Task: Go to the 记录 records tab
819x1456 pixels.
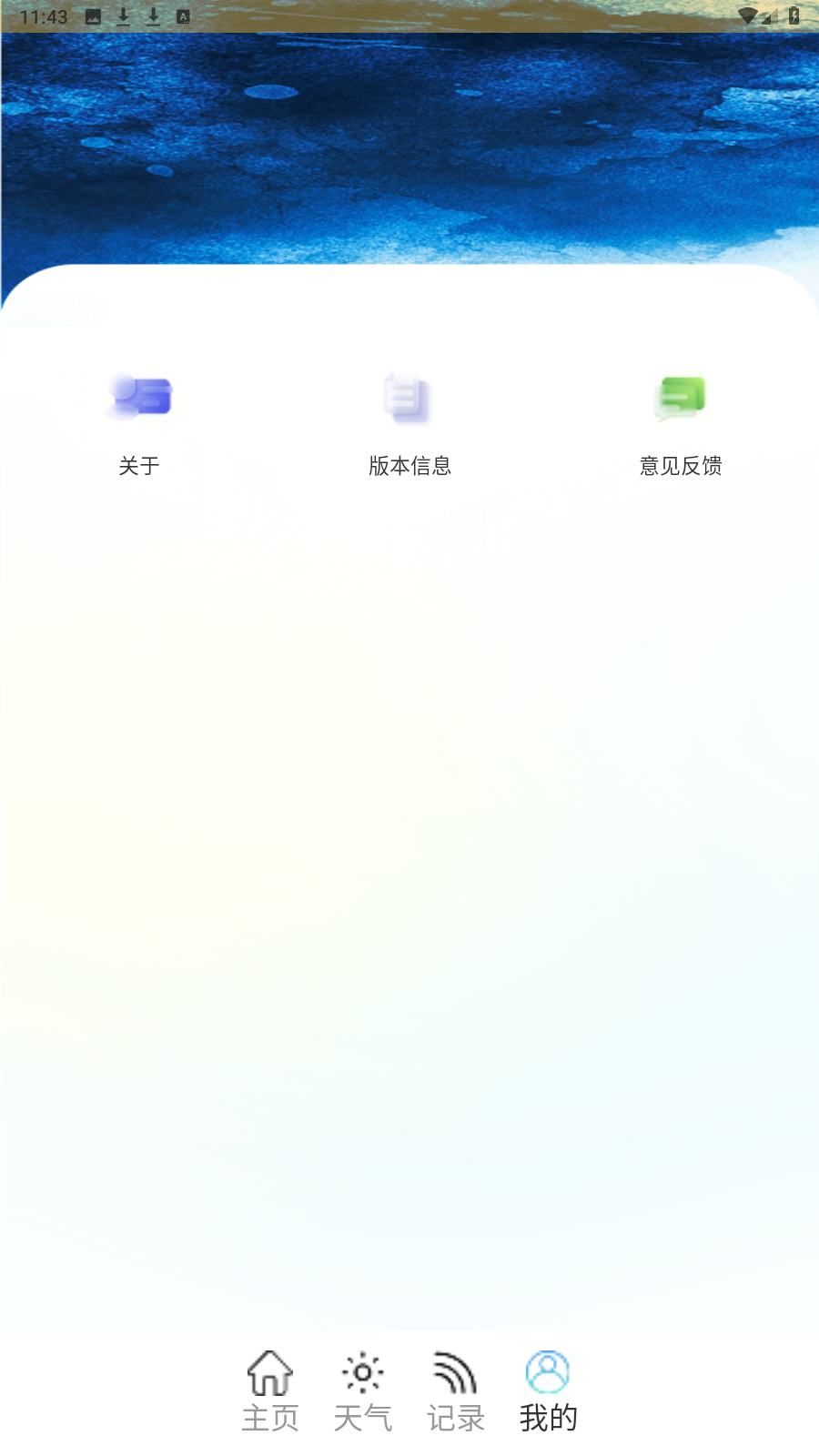Action: coord(456,1391)
